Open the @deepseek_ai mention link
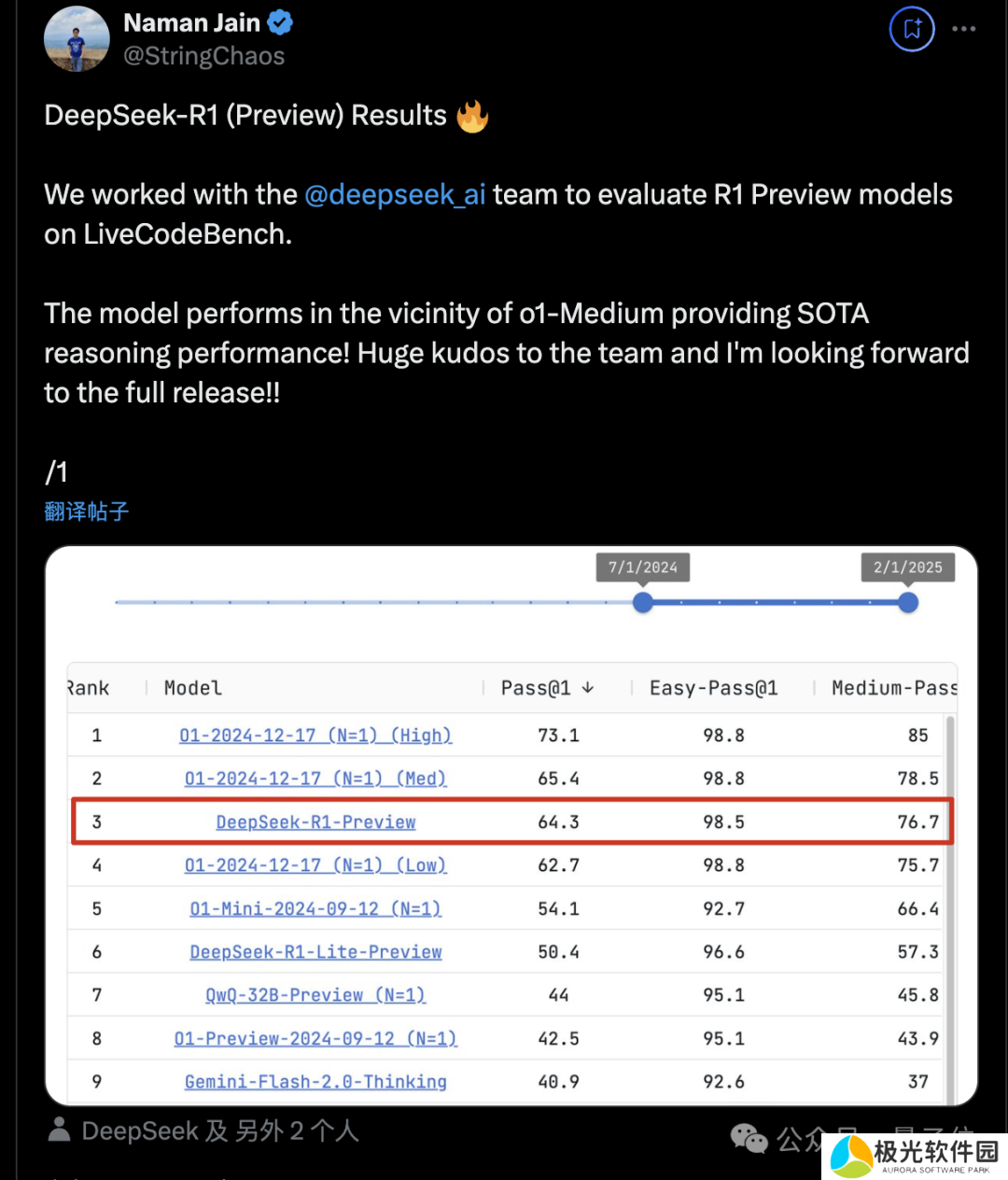This screenshot has height=1180, width=1008. pyautogui.click(x=395, y=194)
